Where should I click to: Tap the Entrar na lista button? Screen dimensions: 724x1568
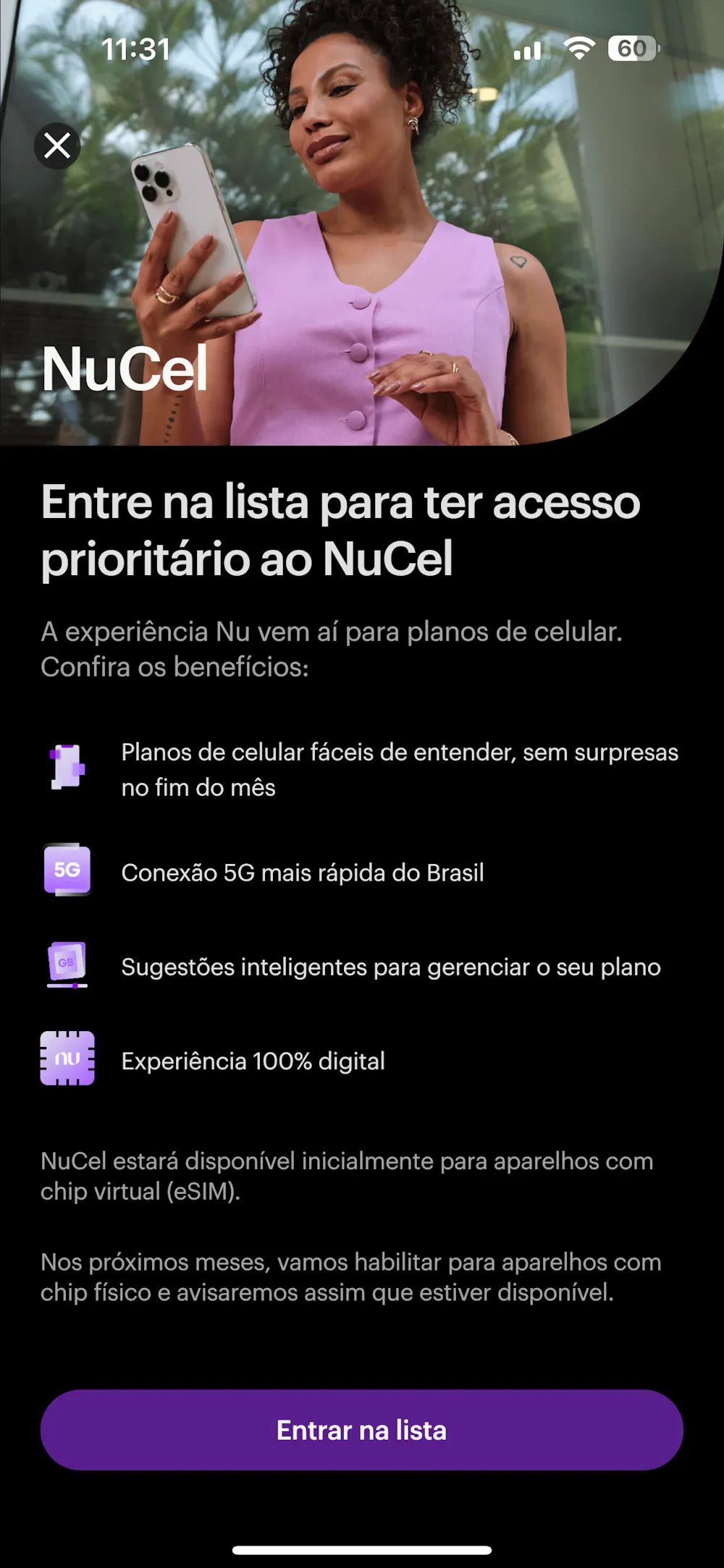[x=361, y=1430]
